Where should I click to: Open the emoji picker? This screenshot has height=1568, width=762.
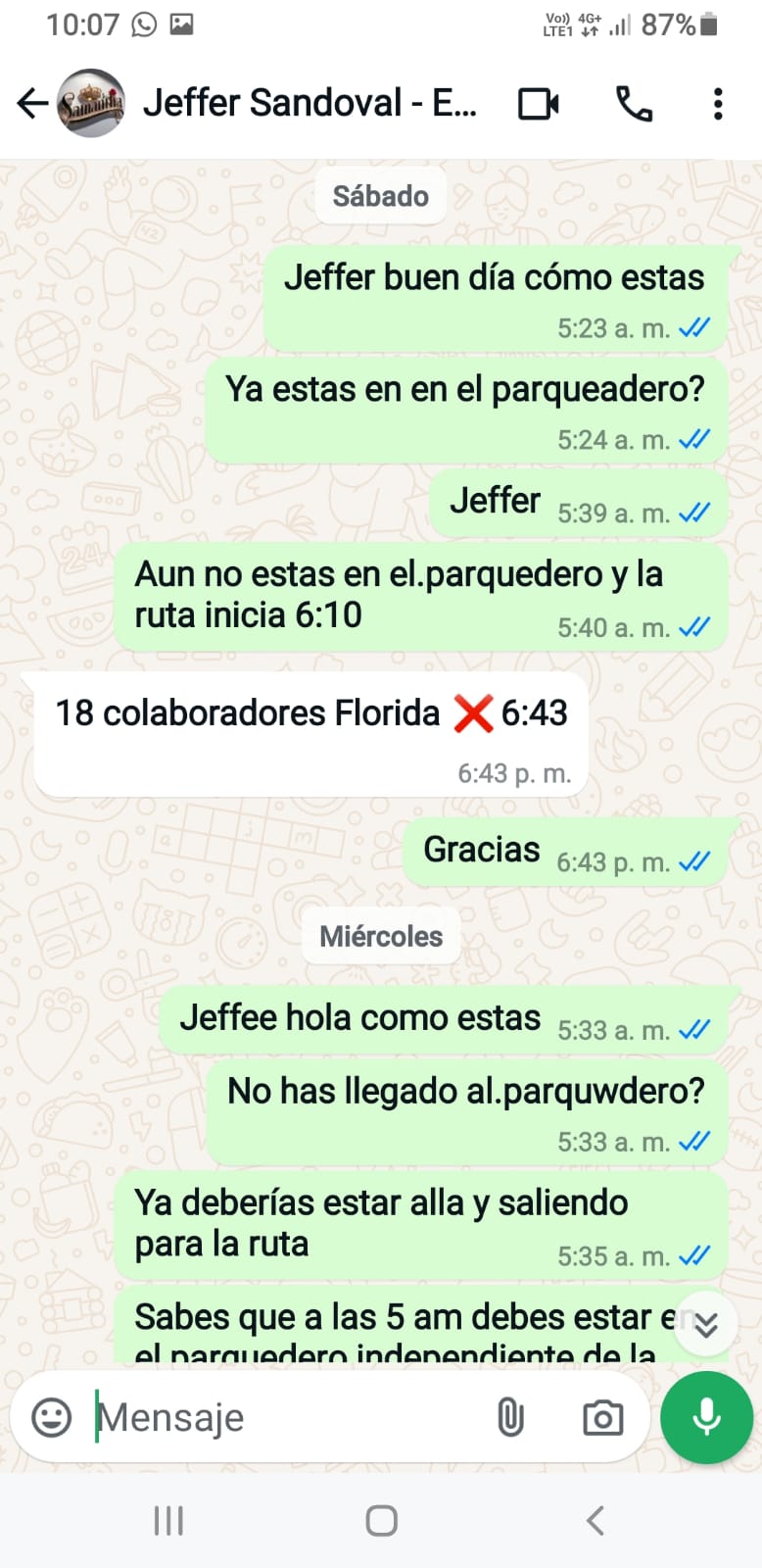[52, 1417]
